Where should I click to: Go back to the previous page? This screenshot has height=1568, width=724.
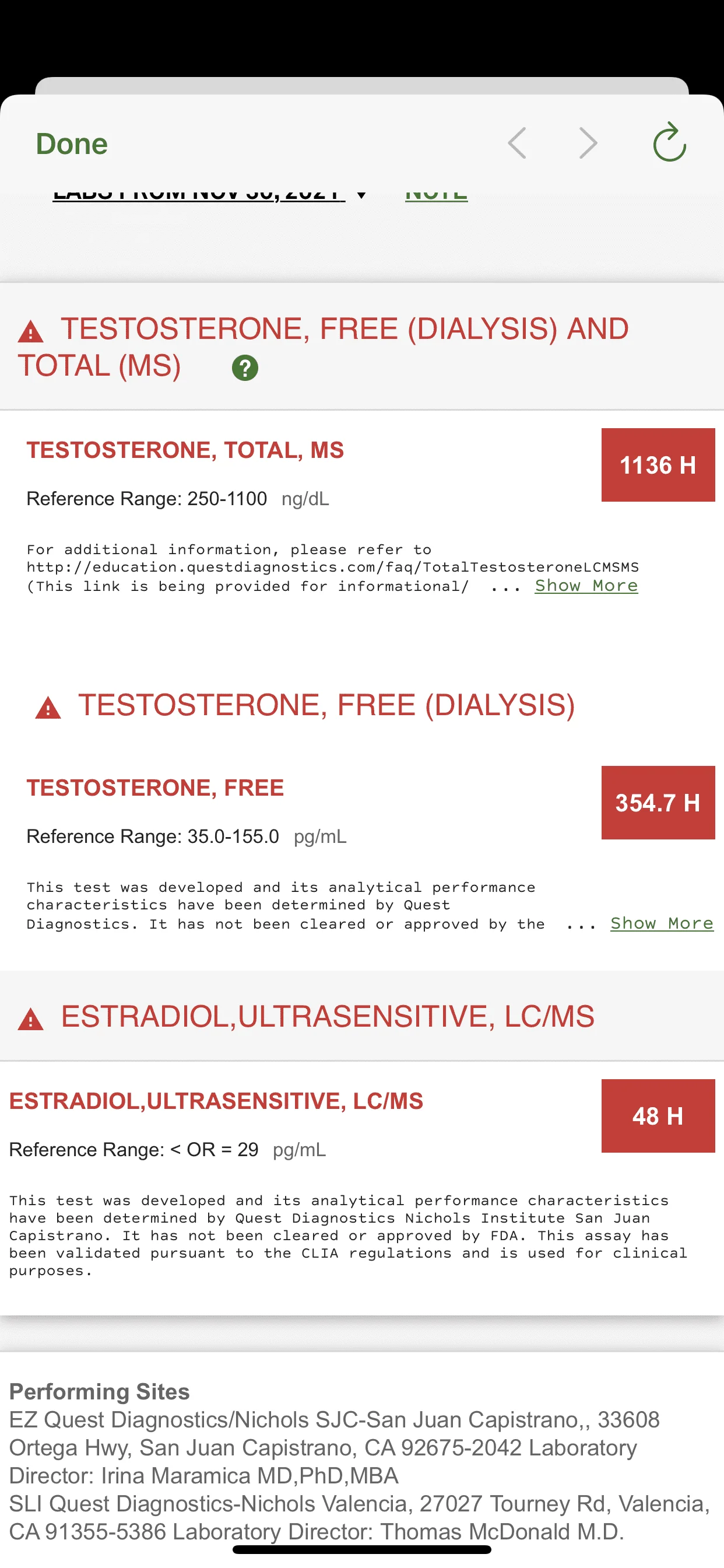(517, 143)
